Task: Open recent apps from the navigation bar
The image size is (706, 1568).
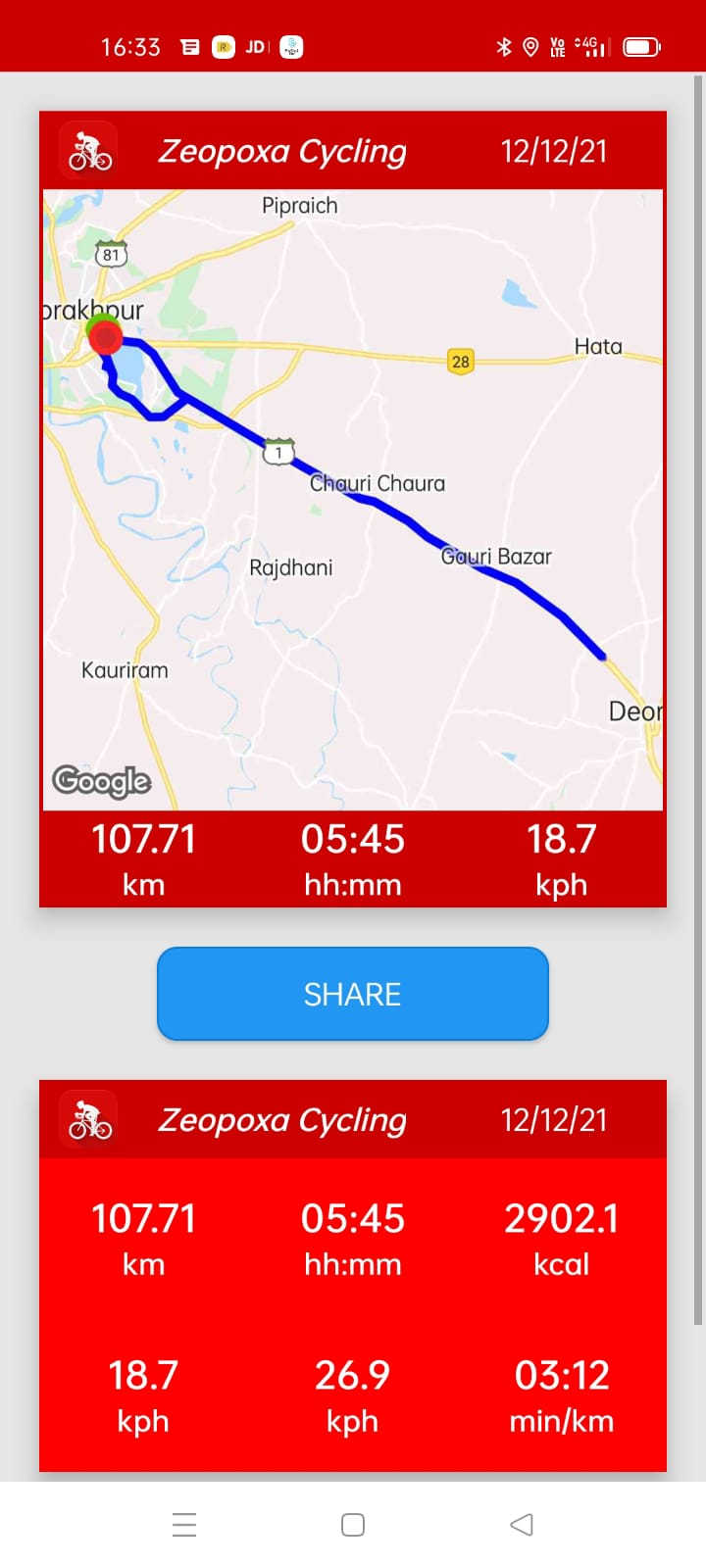Action: pyautogui.click(x=184, y=1524)
